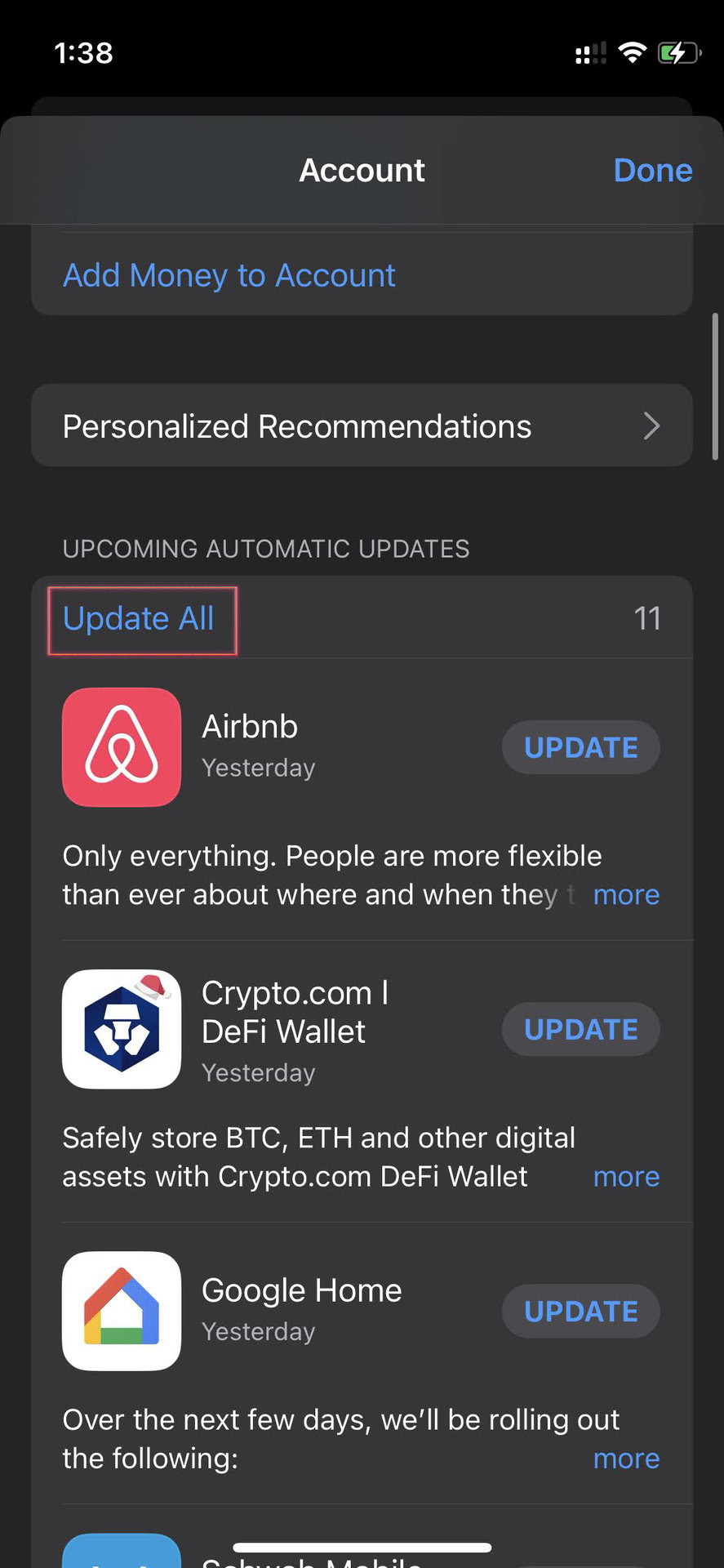This screenshot has width=724, height=1568.
Task: Tap Done to close Account
Action: pos(652,170)
